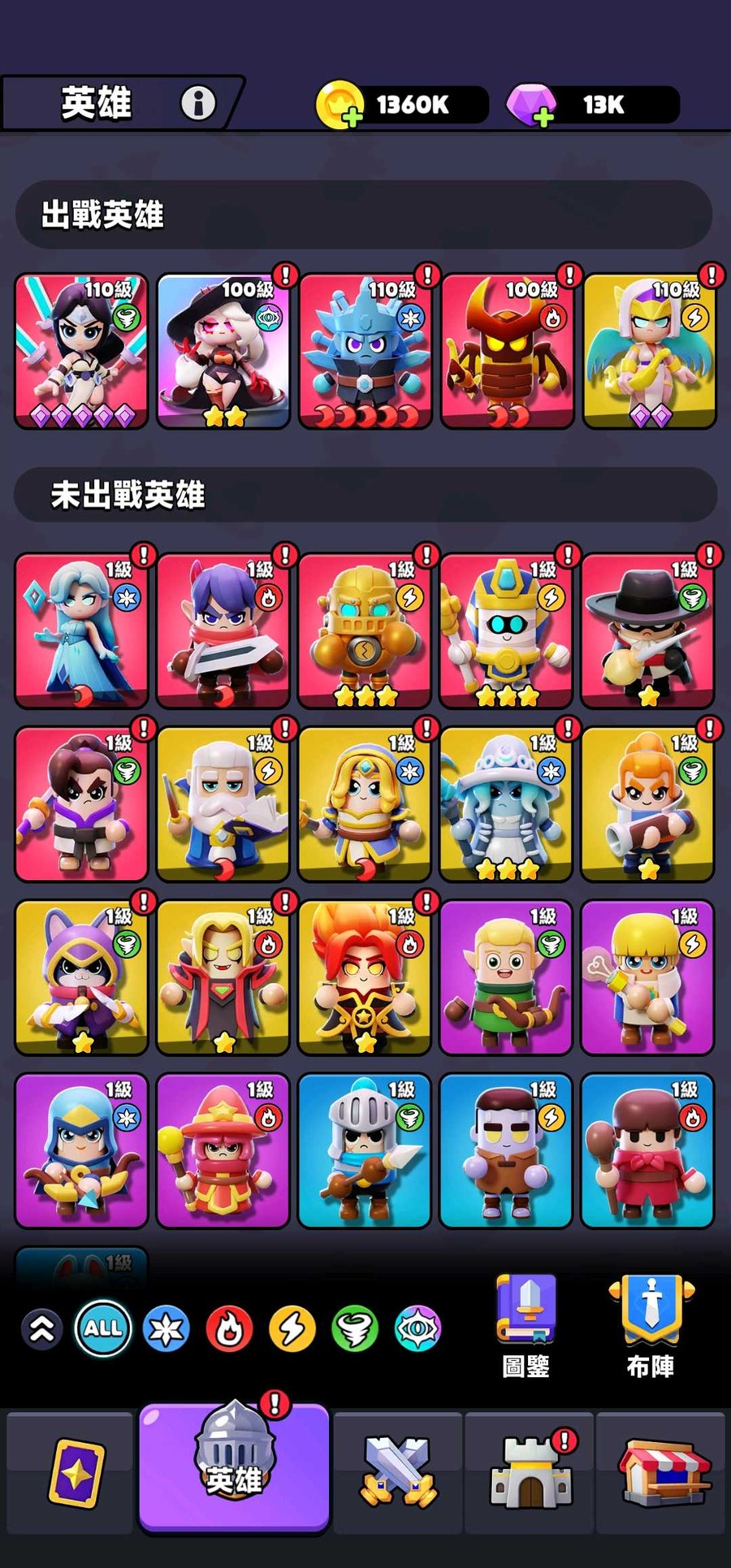
Task: Filter heroes by lightning element
Action: 292,1329
